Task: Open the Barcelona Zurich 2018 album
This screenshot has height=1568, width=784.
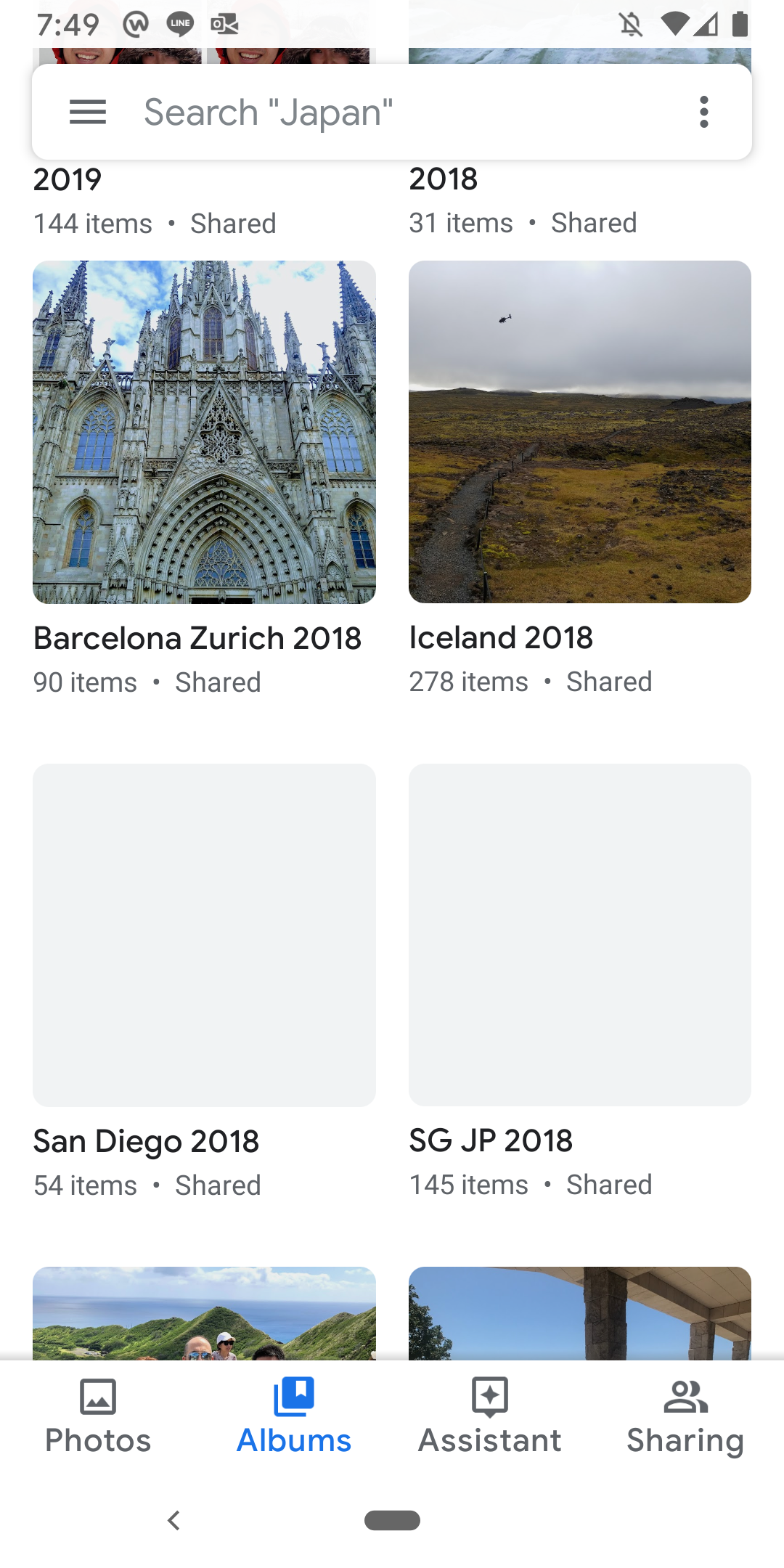Action: pyautogui.click(x=204, y=433)
